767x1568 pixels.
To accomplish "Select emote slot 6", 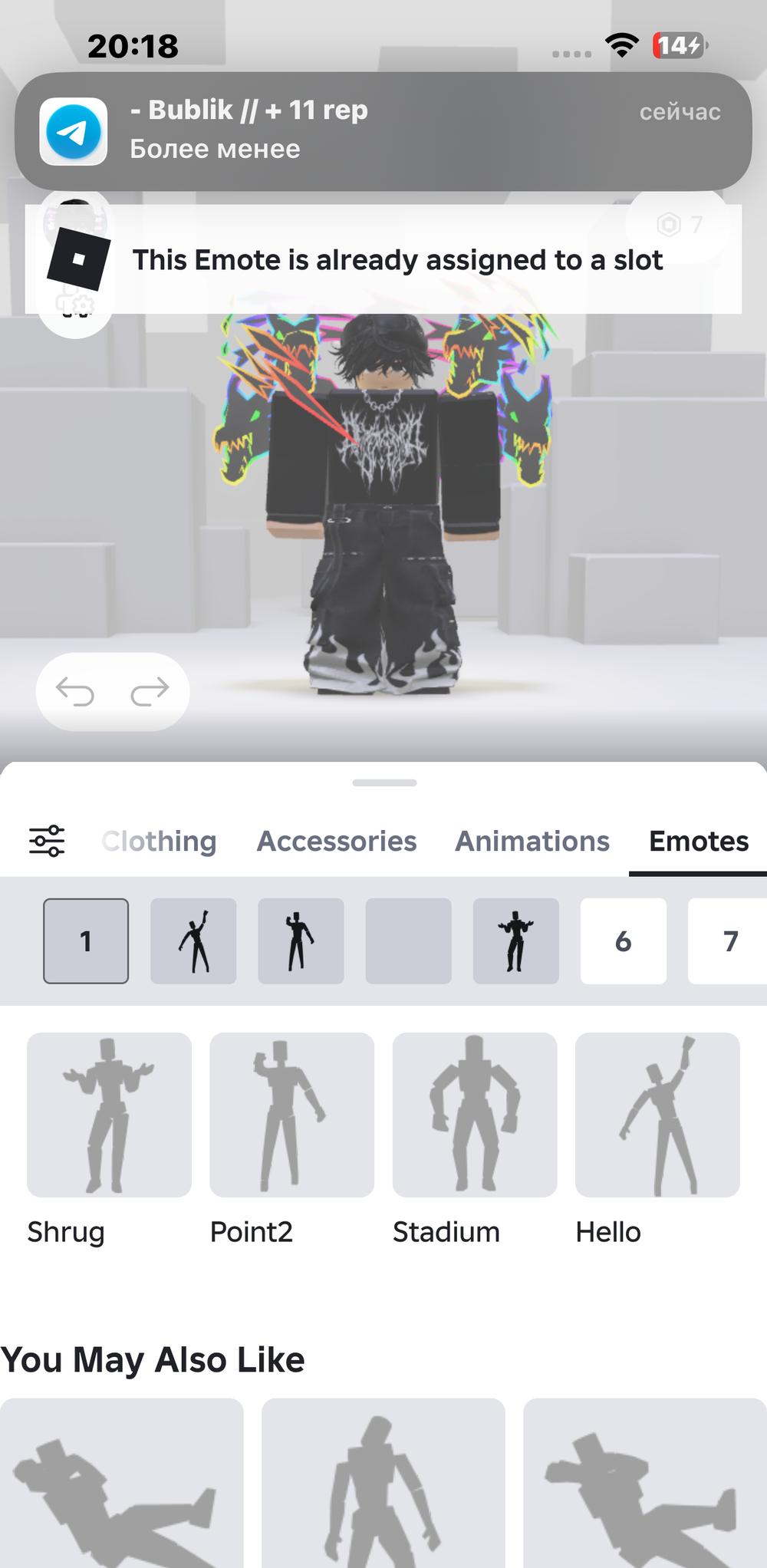I will coord(623,940).
